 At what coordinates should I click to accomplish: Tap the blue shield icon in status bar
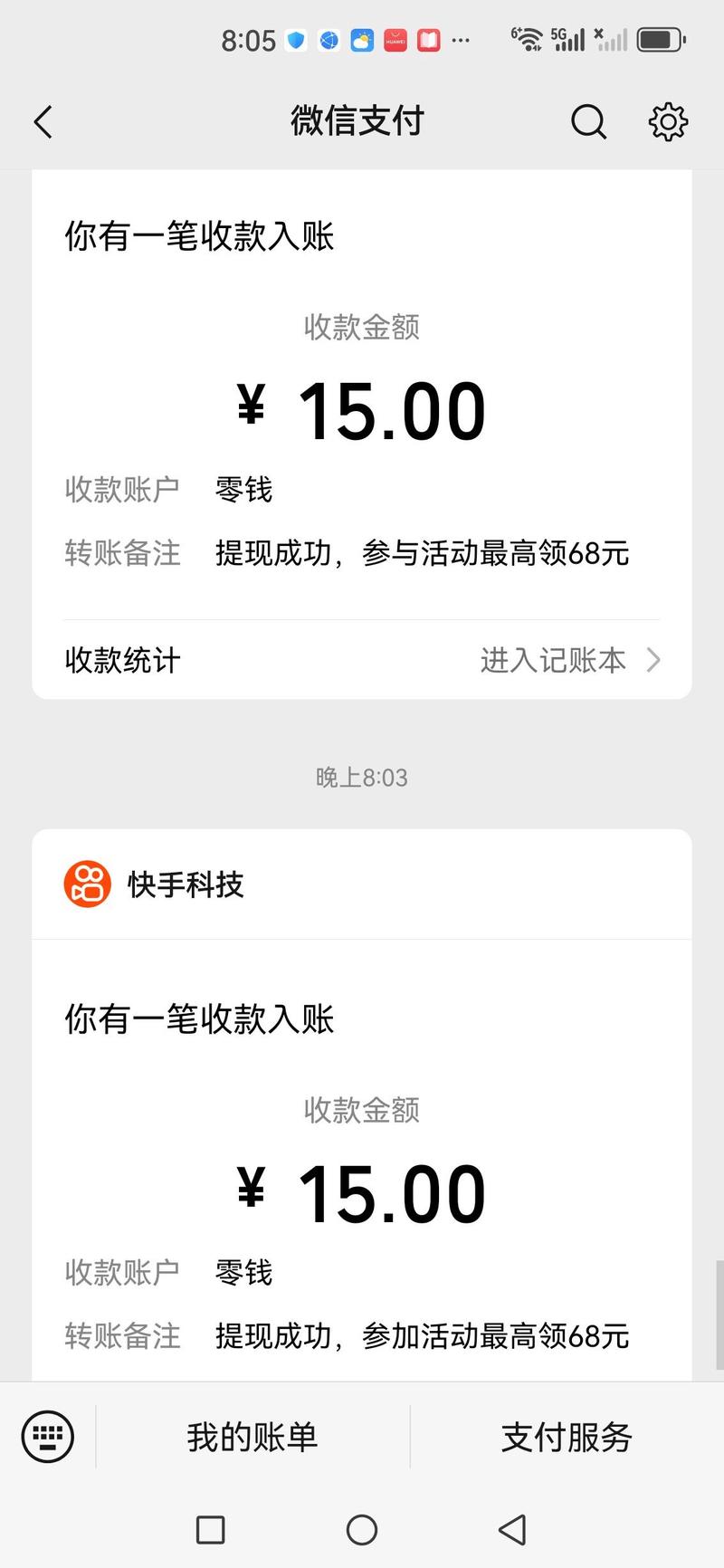pos(295,41)
